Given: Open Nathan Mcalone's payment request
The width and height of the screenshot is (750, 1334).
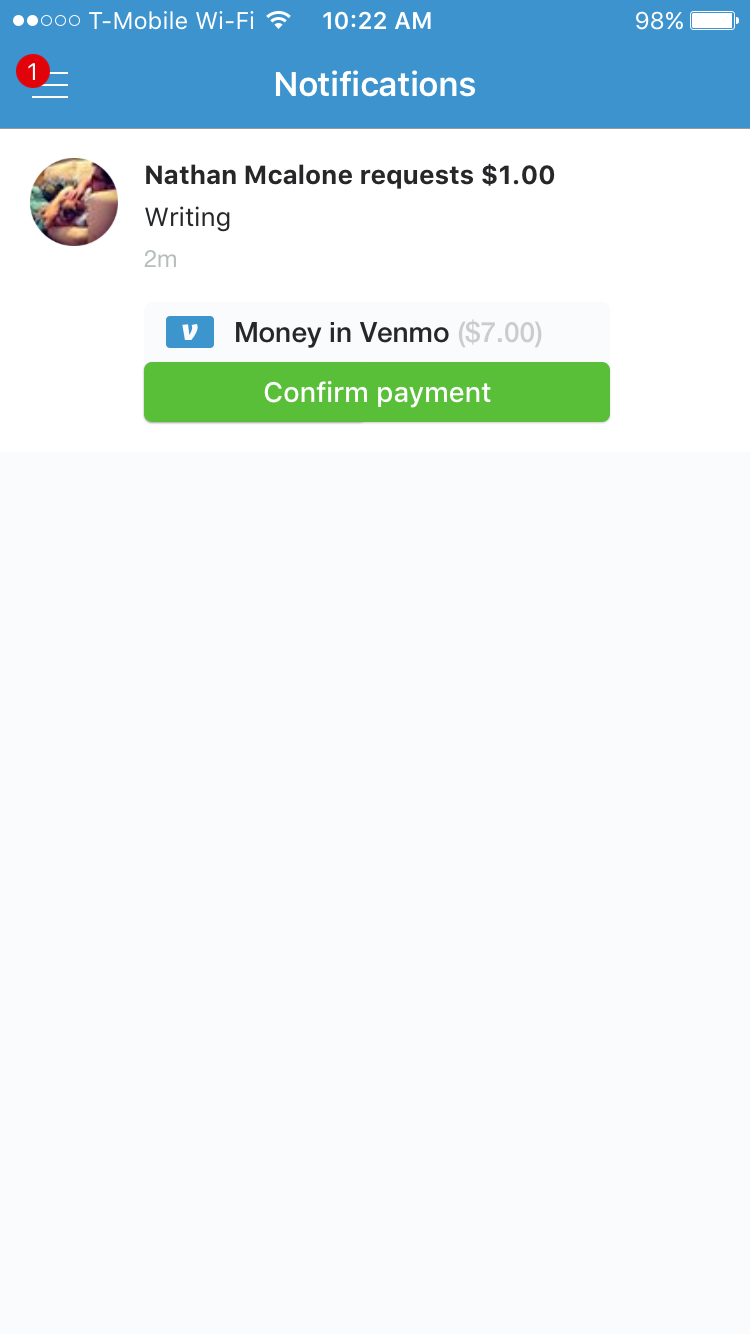Looking at the screenshot, I should [x=350, y=175].
